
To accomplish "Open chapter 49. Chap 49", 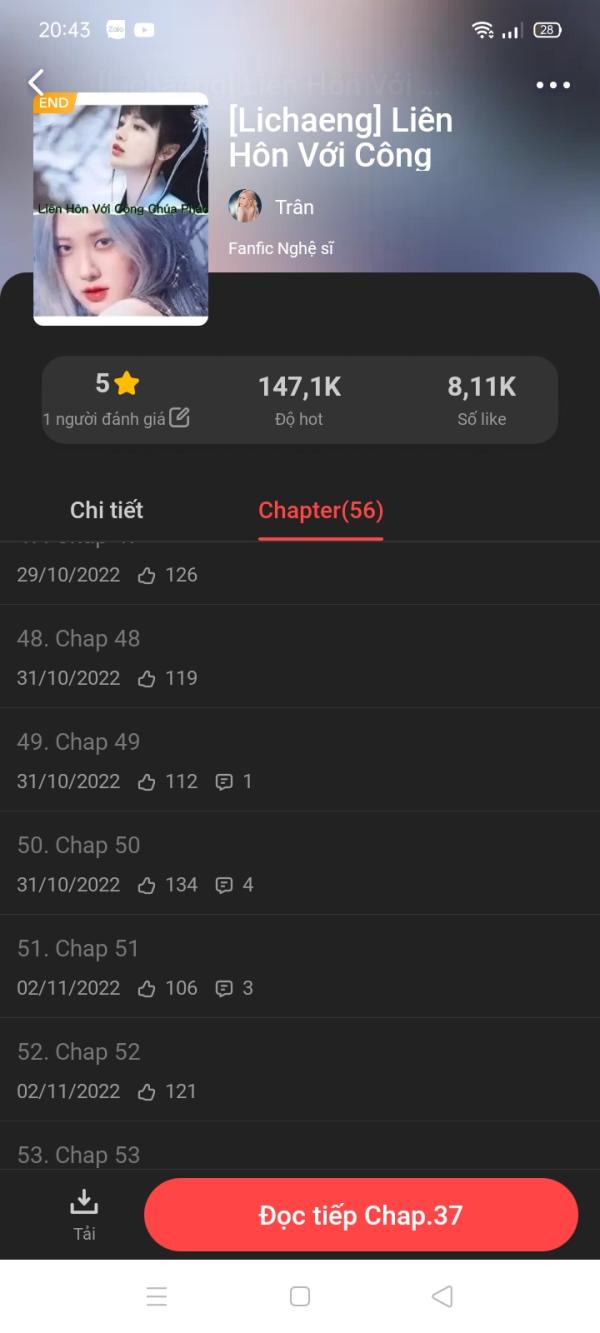I will coord(300,760).
